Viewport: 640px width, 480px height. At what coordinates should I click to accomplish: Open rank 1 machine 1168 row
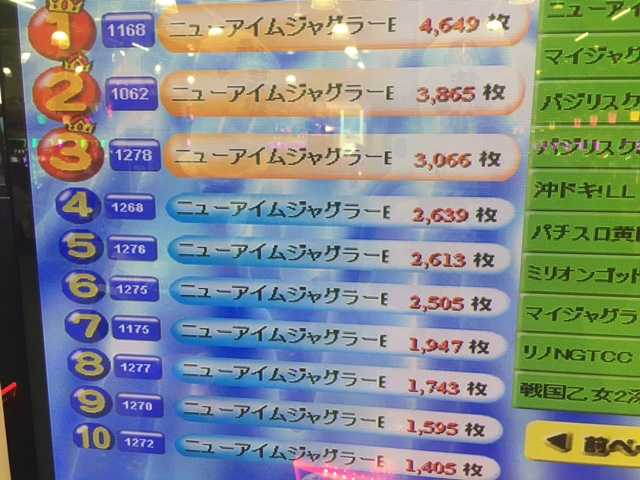pos(342,28)
